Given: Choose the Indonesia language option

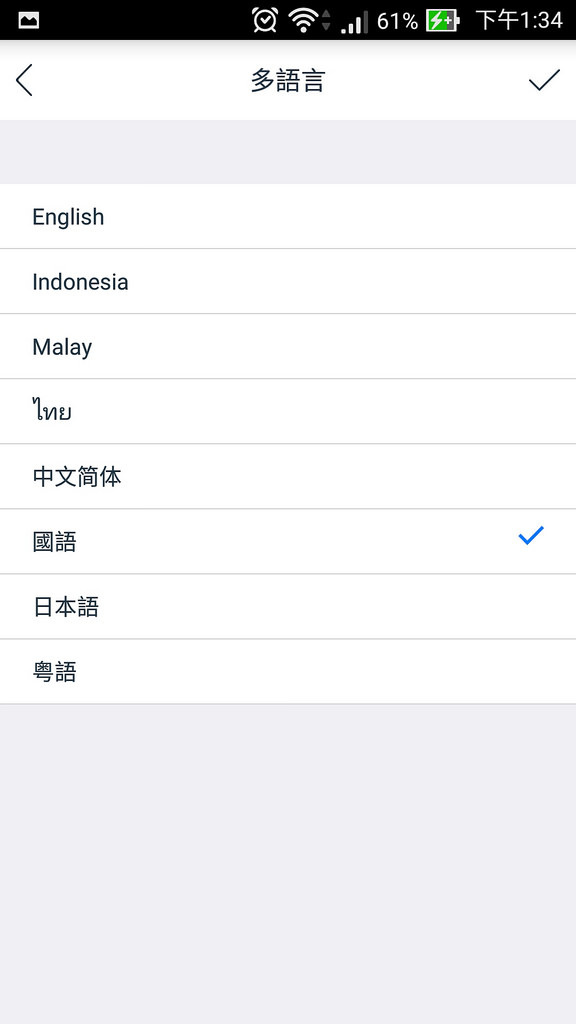Looking at the screenshot, I should [x=288, y=281].
